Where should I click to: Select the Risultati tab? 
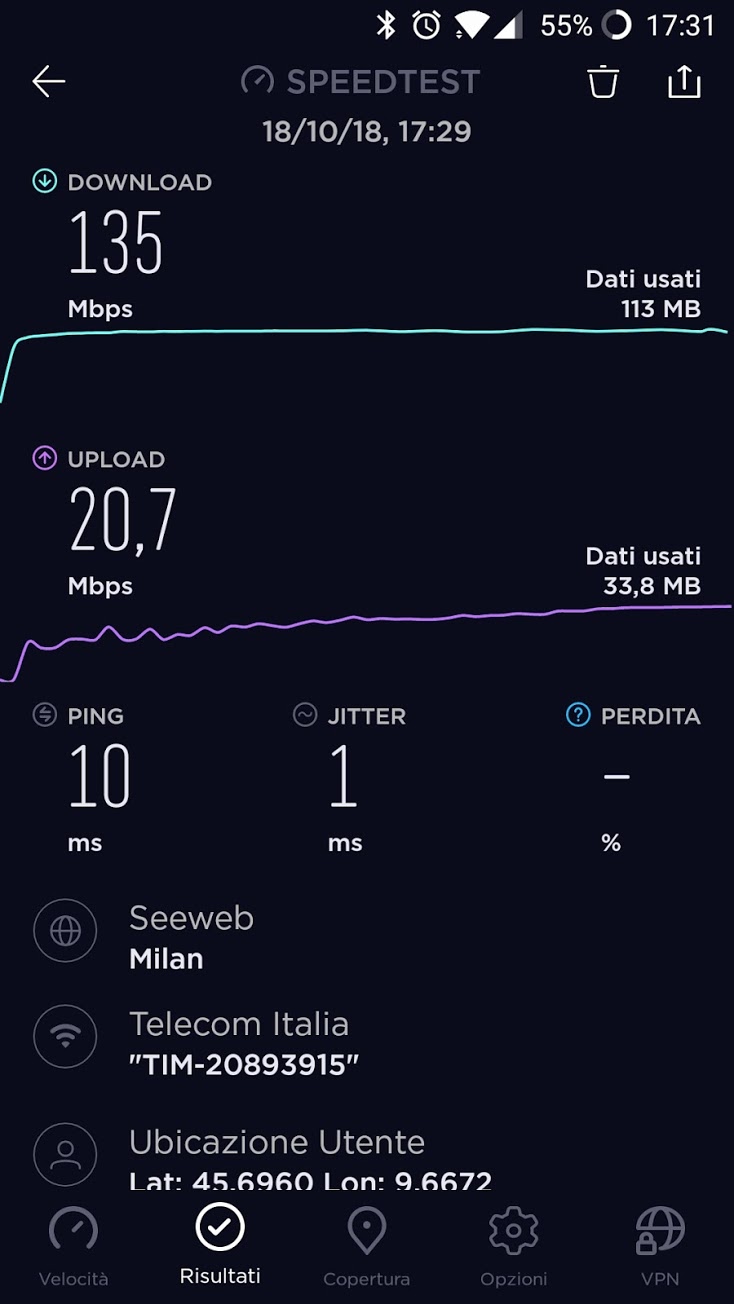point(220,1243)
